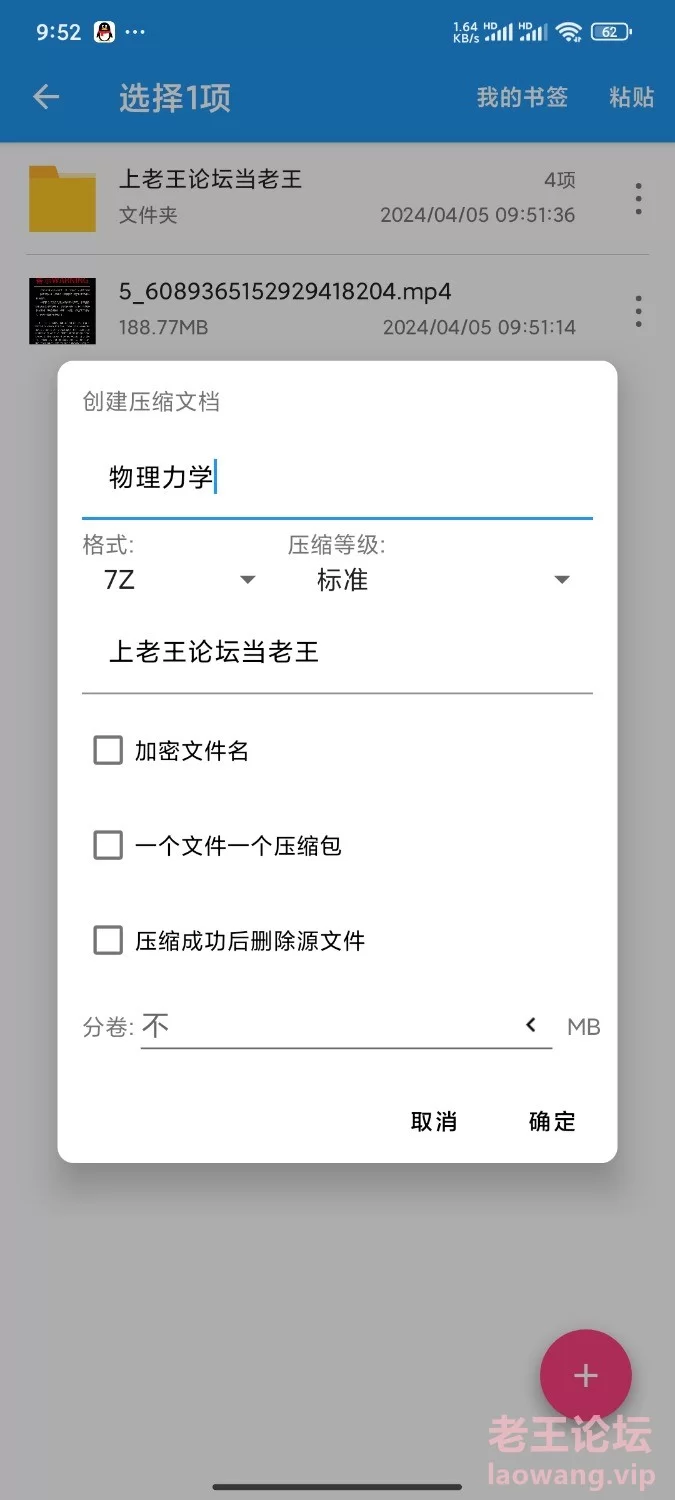
Task: Toggle 压缩成功后删除源文件 checkbox
Action: [108, 940]
